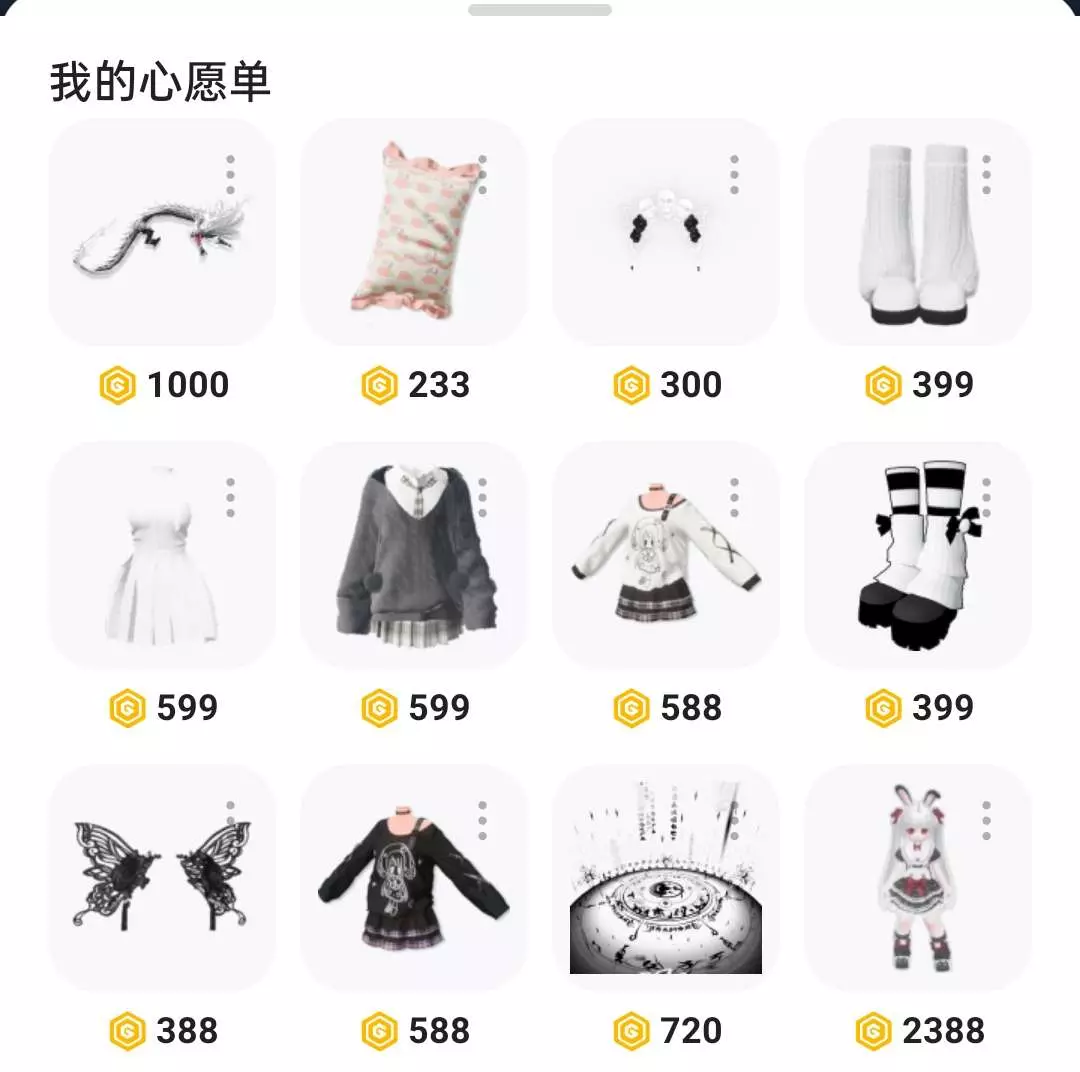Viewport: 1080px width, 1072px height.
Task: Open the gray sweater outfit item
Action: click(414, 555)
